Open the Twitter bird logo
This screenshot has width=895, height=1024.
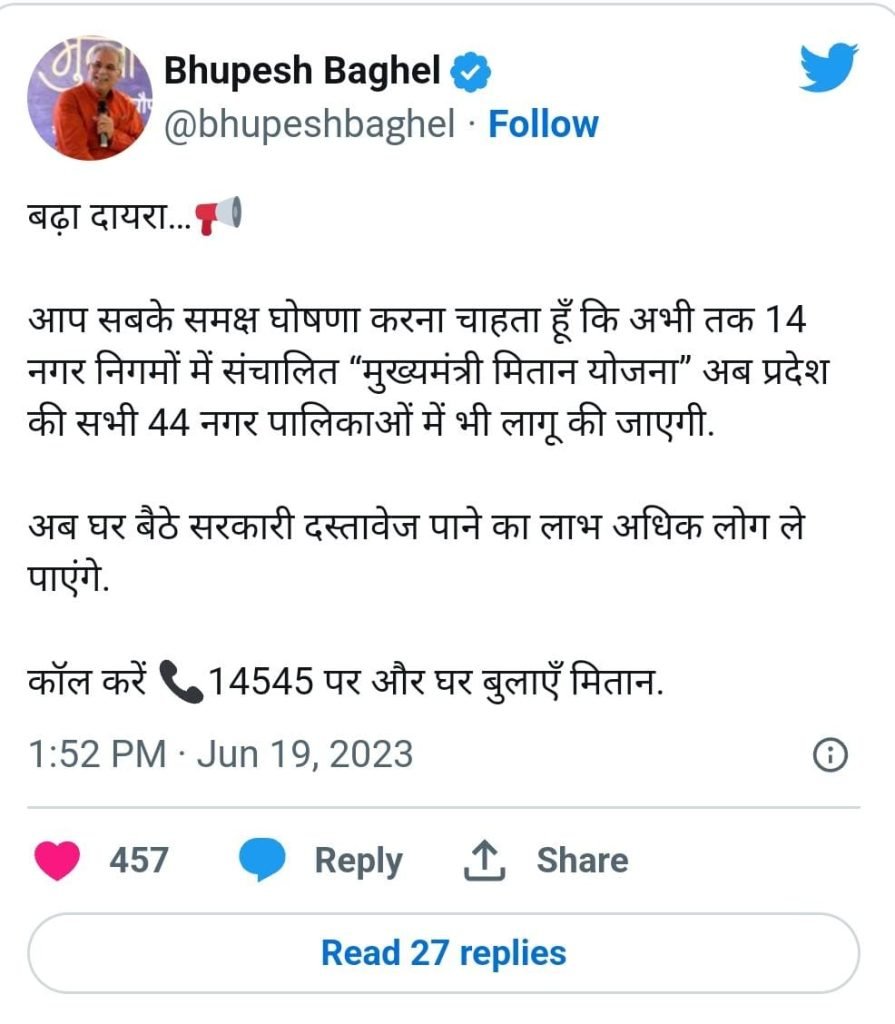[828, 70]
